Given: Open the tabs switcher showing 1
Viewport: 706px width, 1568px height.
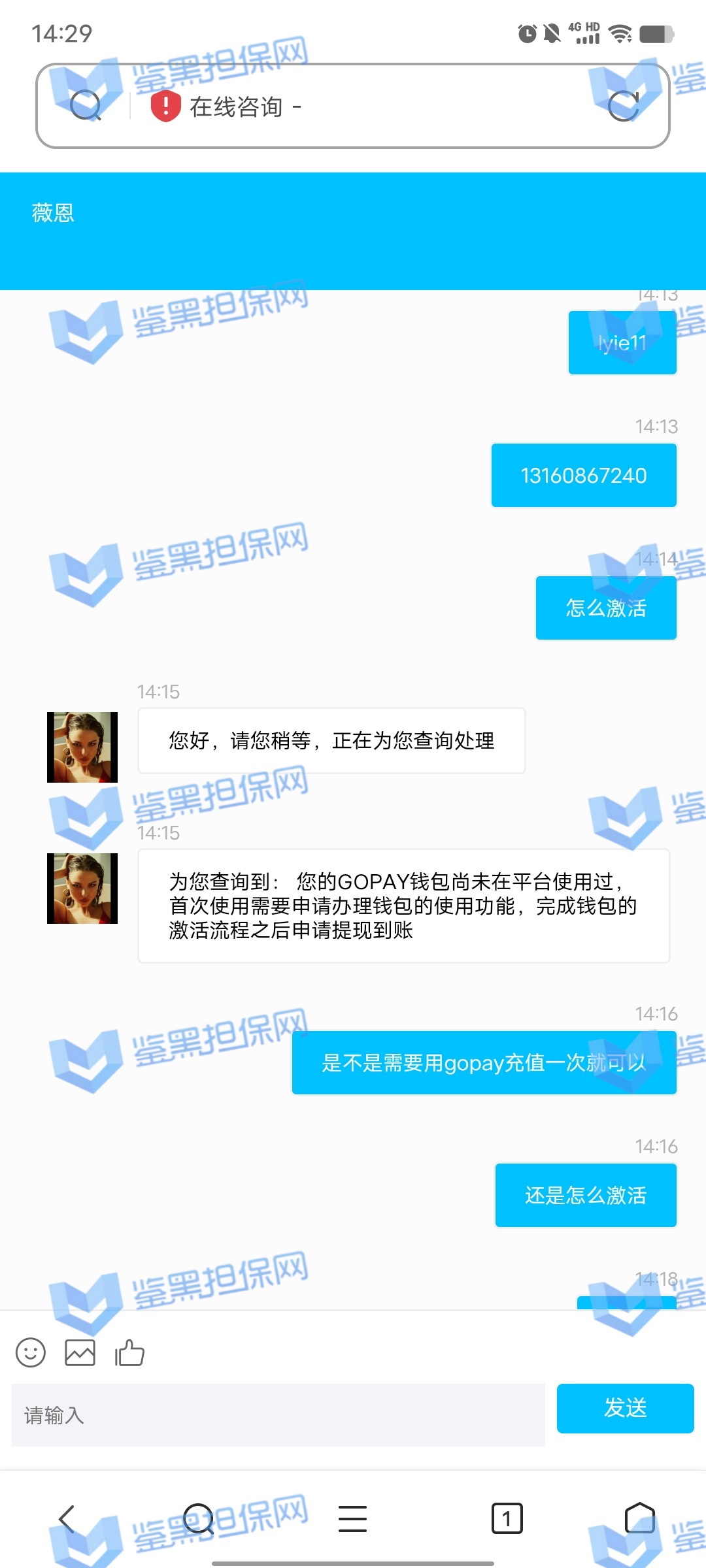Looking at the screenshot, I should pyautogui.click(x=507, y=1518).
